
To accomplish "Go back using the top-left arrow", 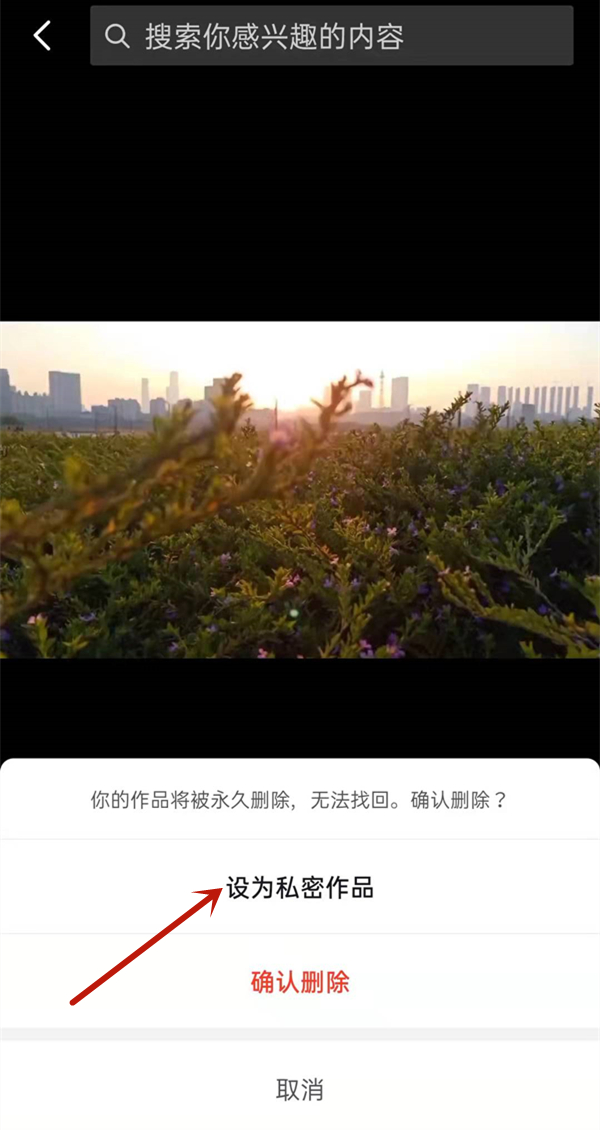I will 42,36.
